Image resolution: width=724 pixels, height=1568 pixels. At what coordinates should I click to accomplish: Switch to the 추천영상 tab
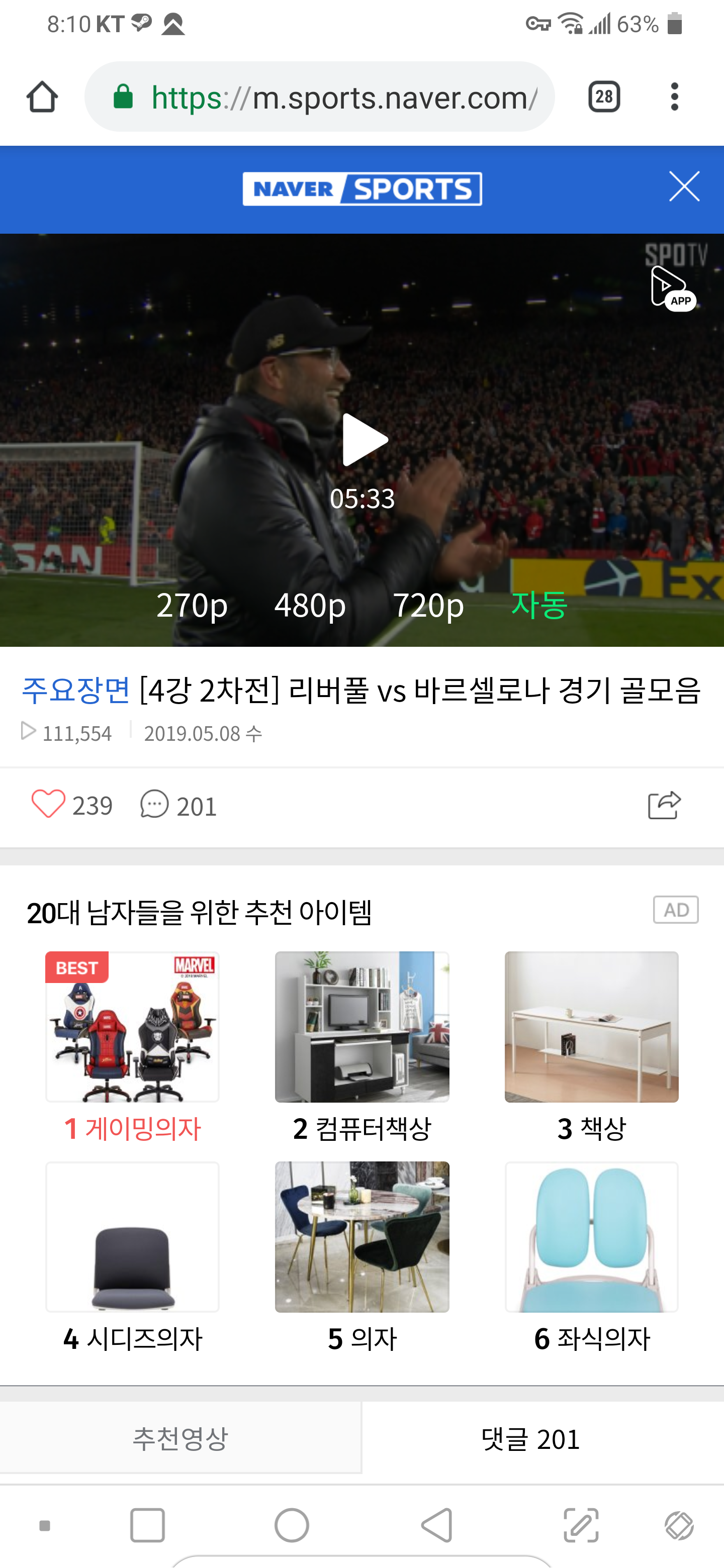coord(180,1438)
